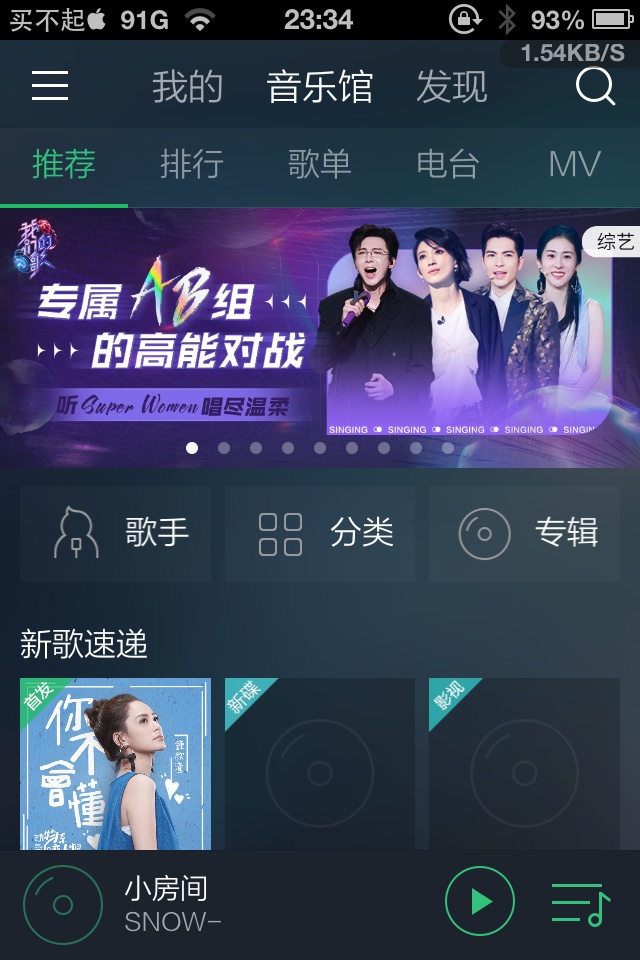Browse the 专辑 albums button
Viewport: 640px width, 960px height.
coord(524,534)
